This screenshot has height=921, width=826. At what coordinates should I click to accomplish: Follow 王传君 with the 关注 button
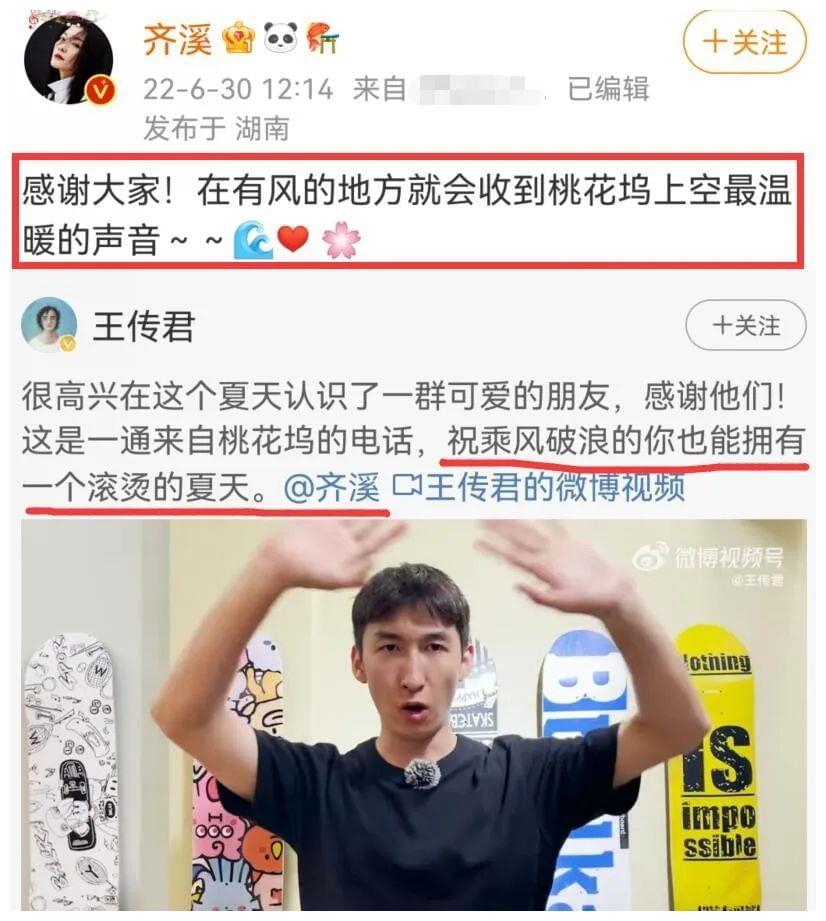pyautogui.click(x=744, y=326)
